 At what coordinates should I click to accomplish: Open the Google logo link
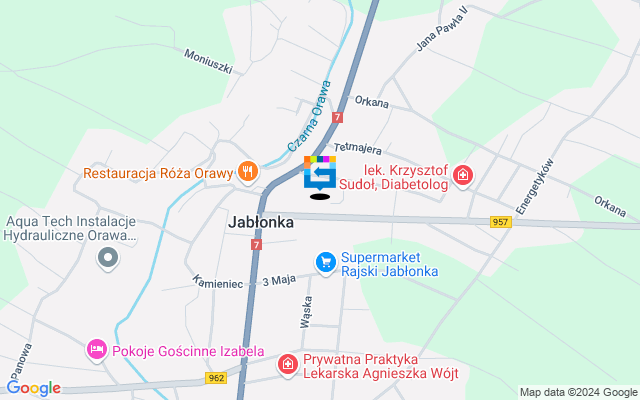coord(33,388)
